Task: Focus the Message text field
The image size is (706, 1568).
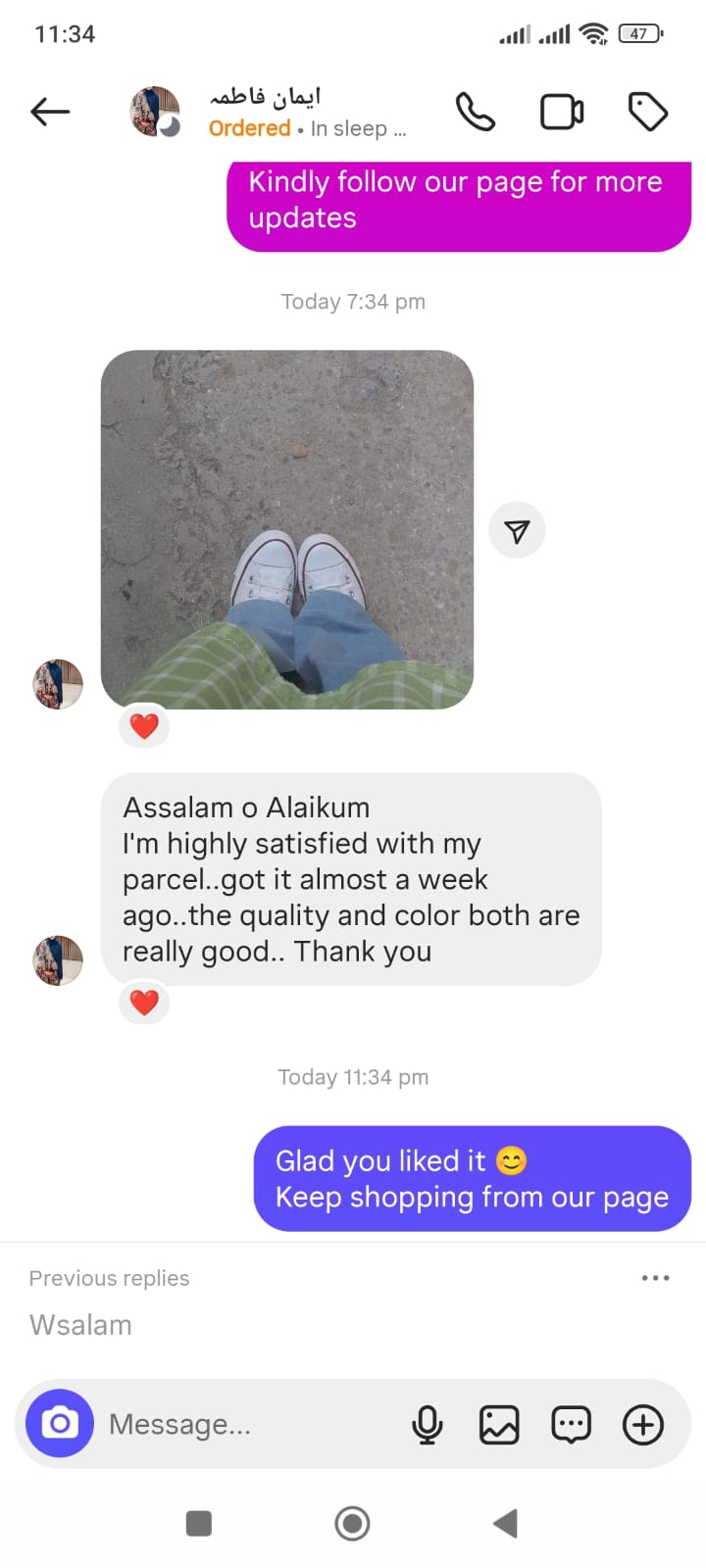Action: pyautogui.click(x=245, y=1424)
